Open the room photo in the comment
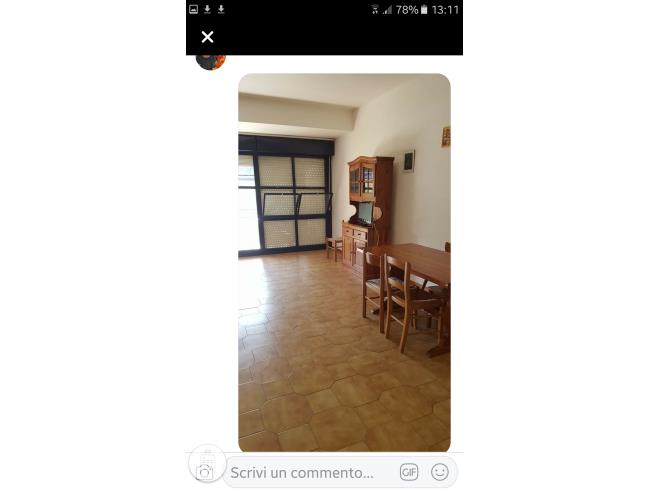This screenshot has width=648, height=492. click(344, 263)
